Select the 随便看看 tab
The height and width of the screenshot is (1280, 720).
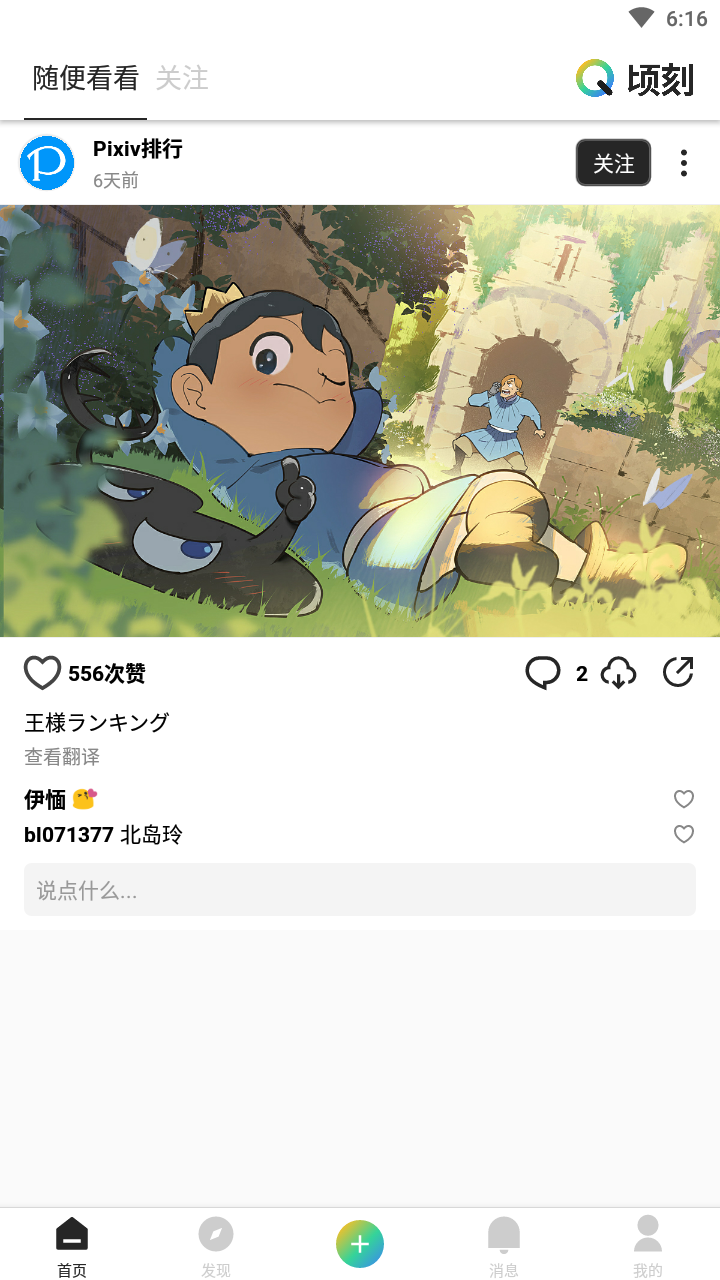click(86, 78)
